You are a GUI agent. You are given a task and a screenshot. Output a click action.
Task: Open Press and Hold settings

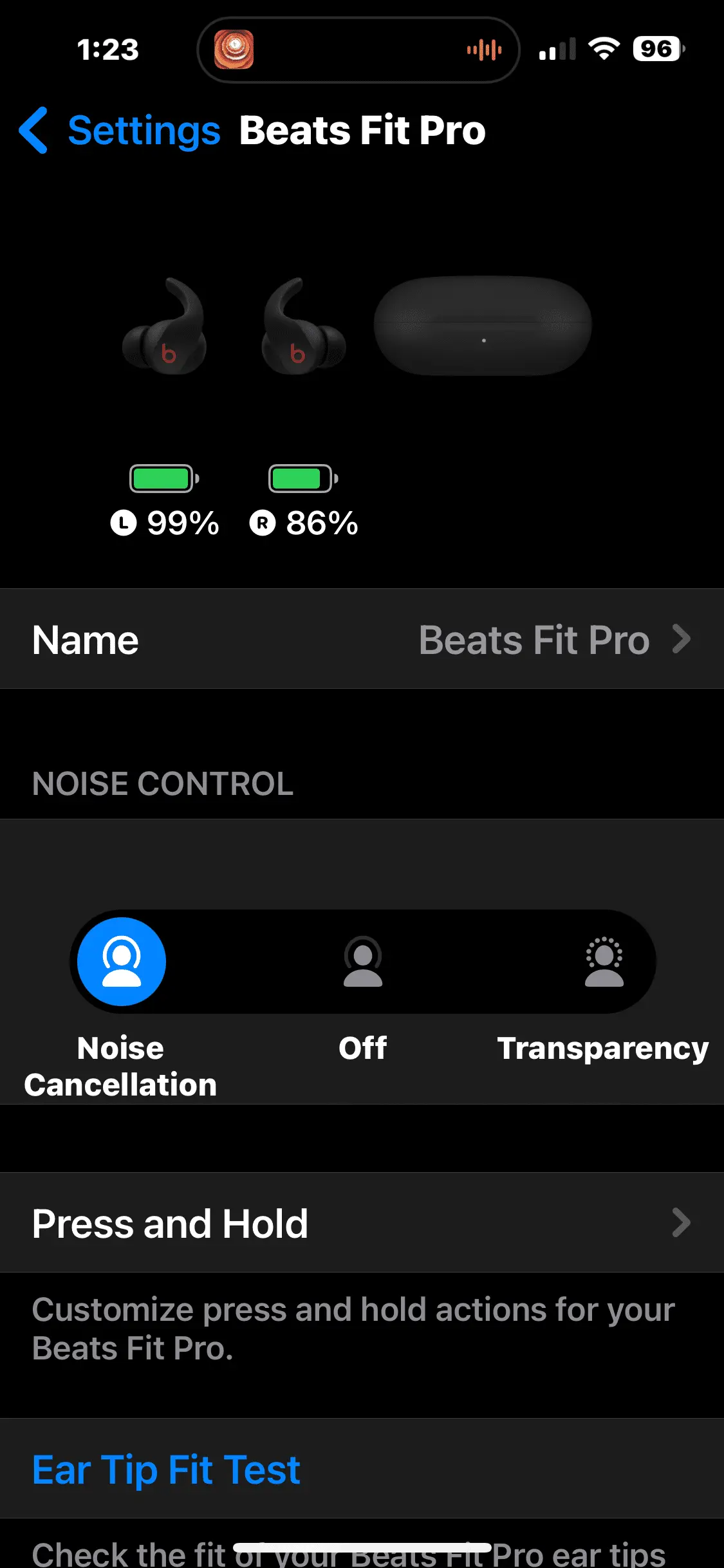[x=362, y=1223]
